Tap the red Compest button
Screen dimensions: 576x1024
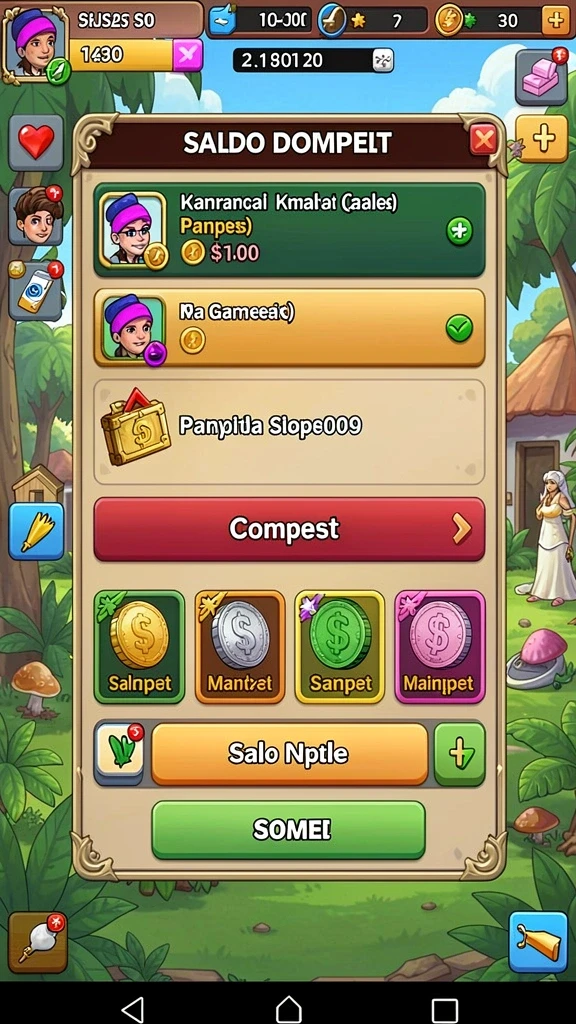click(x=289, y=529)
